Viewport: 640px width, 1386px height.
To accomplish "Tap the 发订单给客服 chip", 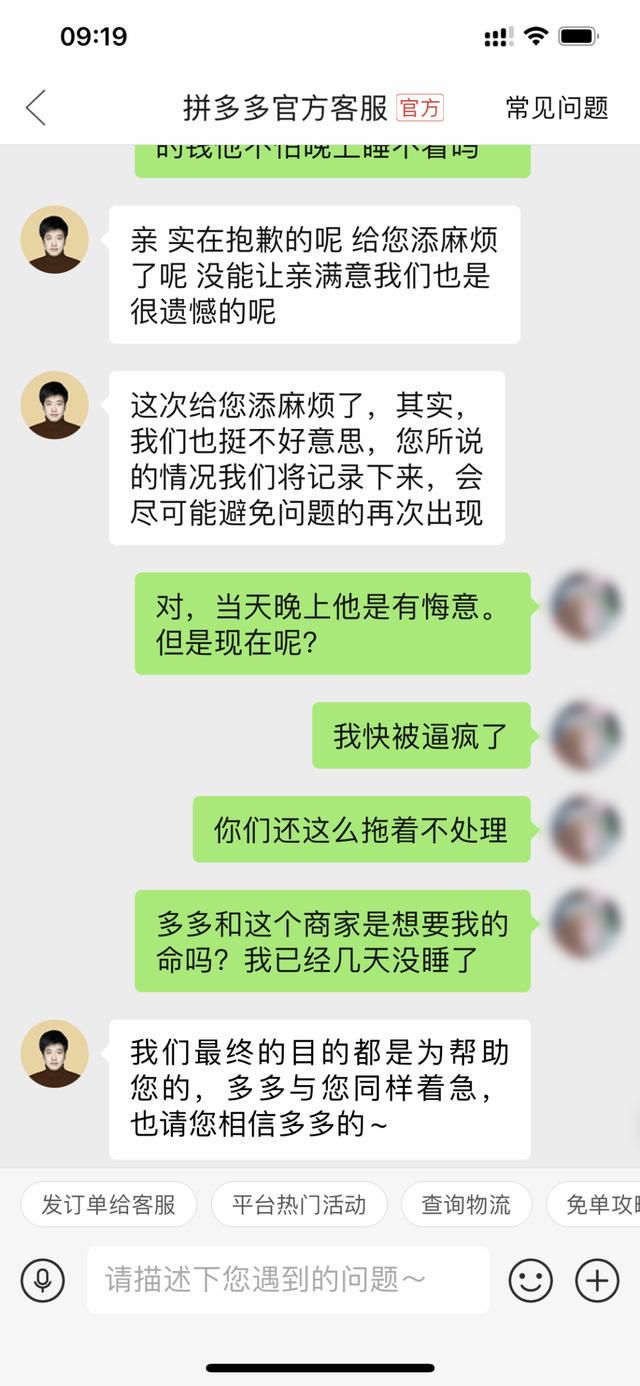I will tap(108, 1204).
